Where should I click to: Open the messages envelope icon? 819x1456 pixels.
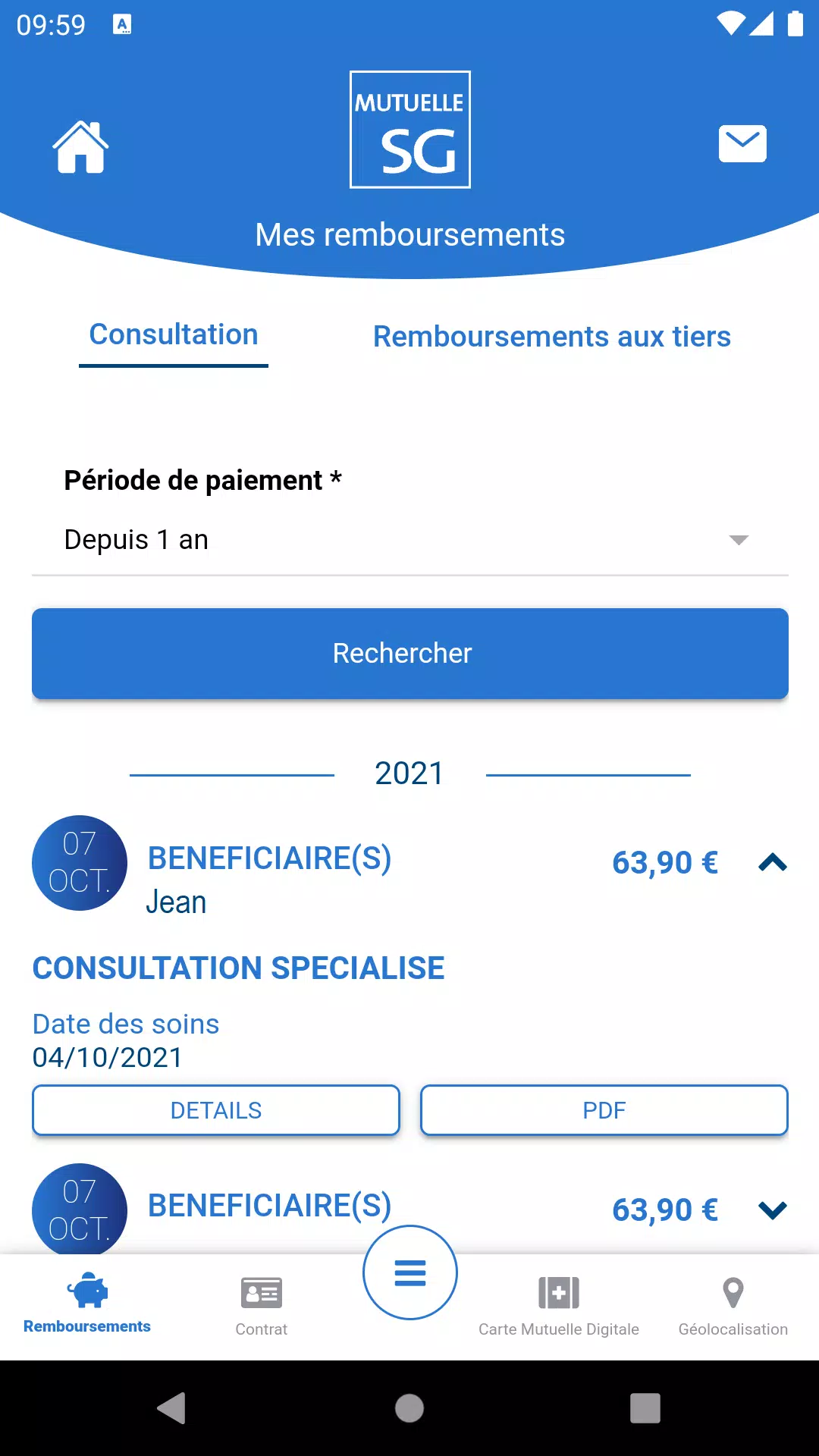pos(742,144)
